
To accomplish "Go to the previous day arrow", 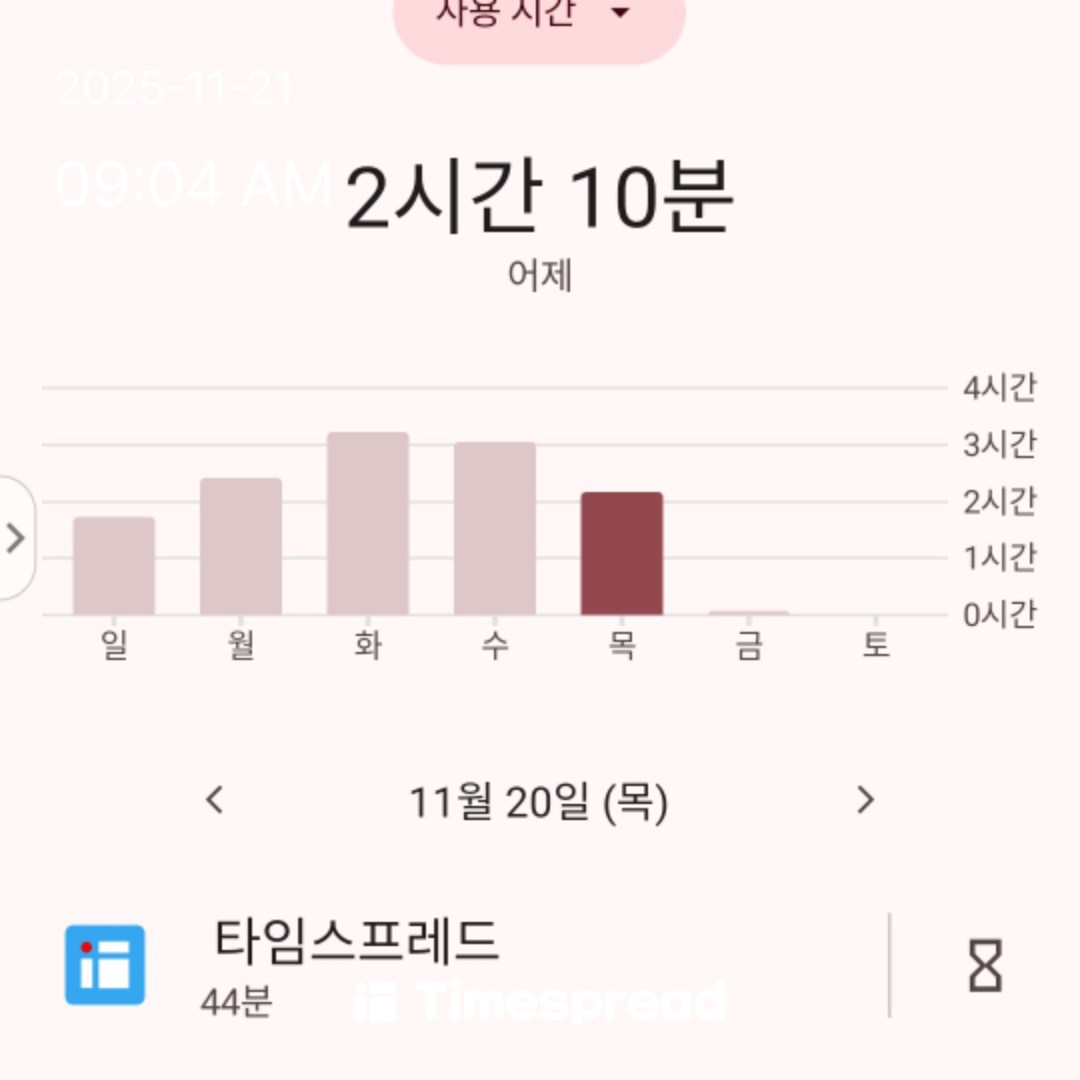I will 214,800.
